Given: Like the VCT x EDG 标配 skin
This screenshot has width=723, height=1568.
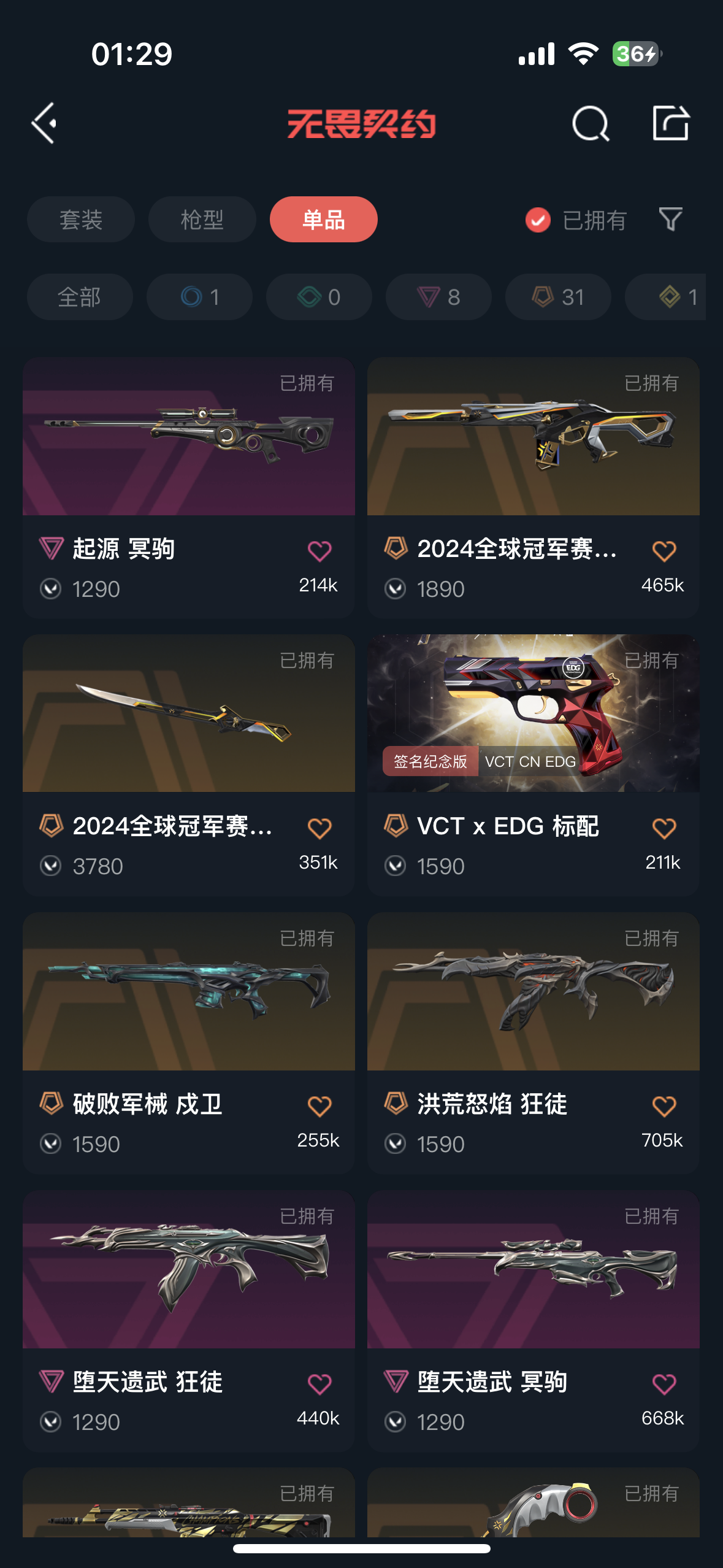Looking at the screenshot, I should (x=664, y=828).
